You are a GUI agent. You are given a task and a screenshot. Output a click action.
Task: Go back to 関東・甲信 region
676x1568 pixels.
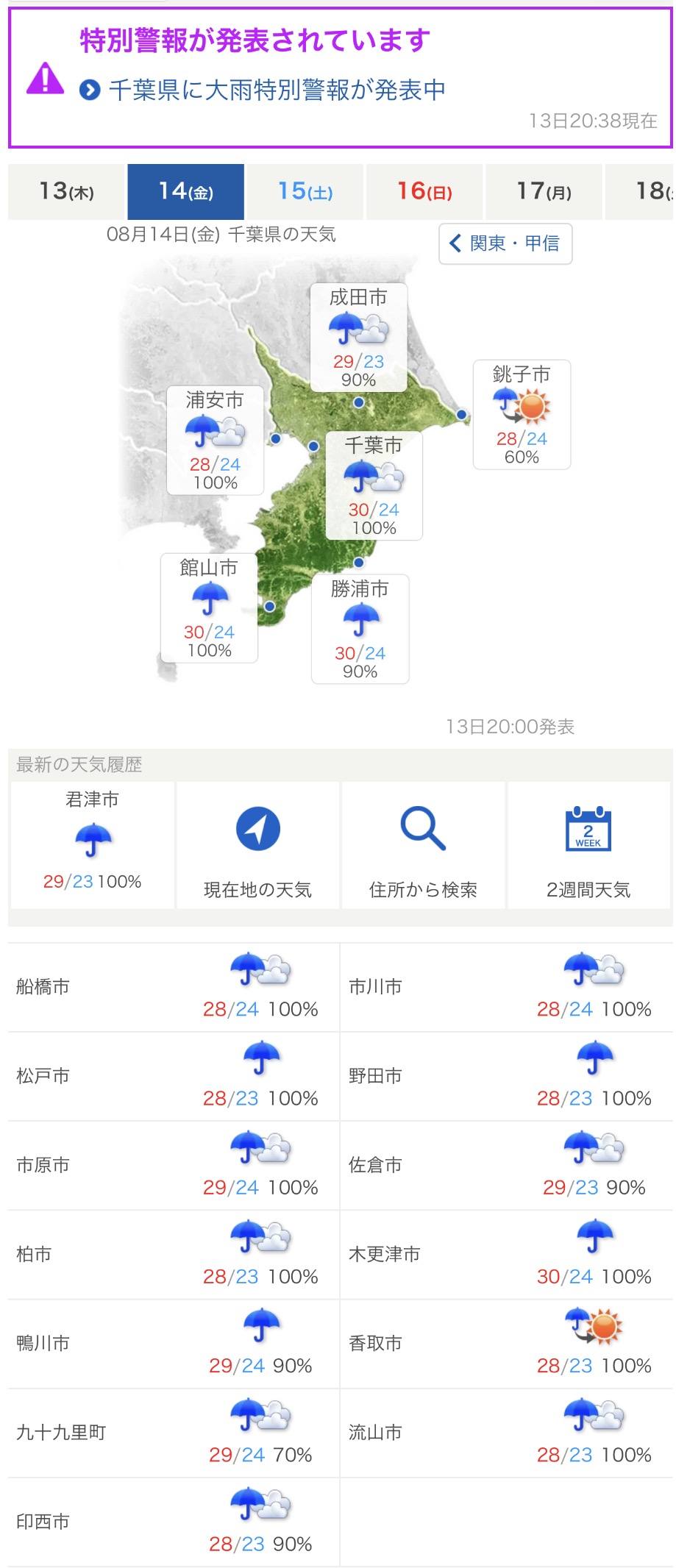tap(505, 243)
